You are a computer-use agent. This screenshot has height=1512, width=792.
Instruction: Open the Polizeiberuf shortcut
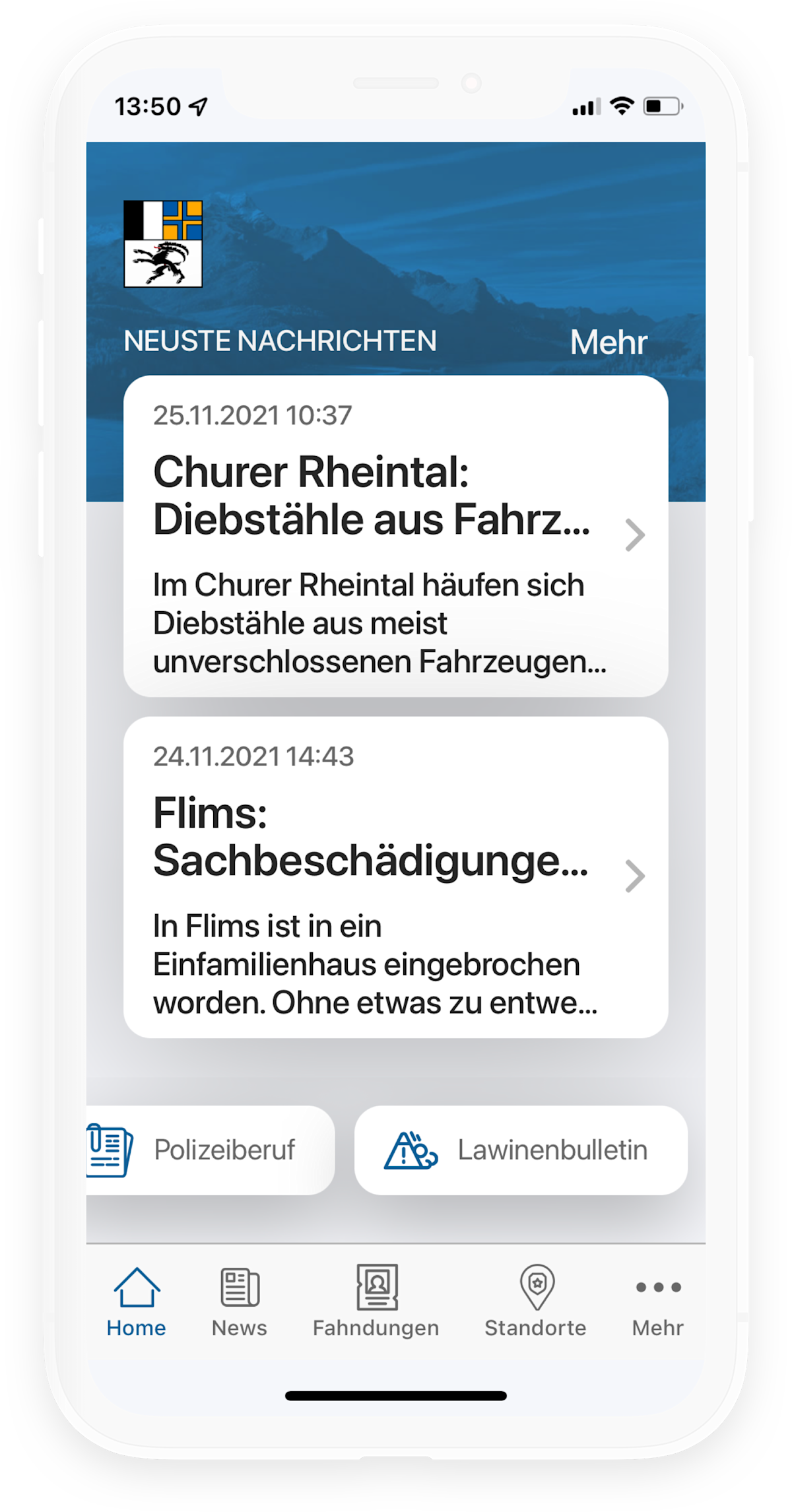point(210,1150)
